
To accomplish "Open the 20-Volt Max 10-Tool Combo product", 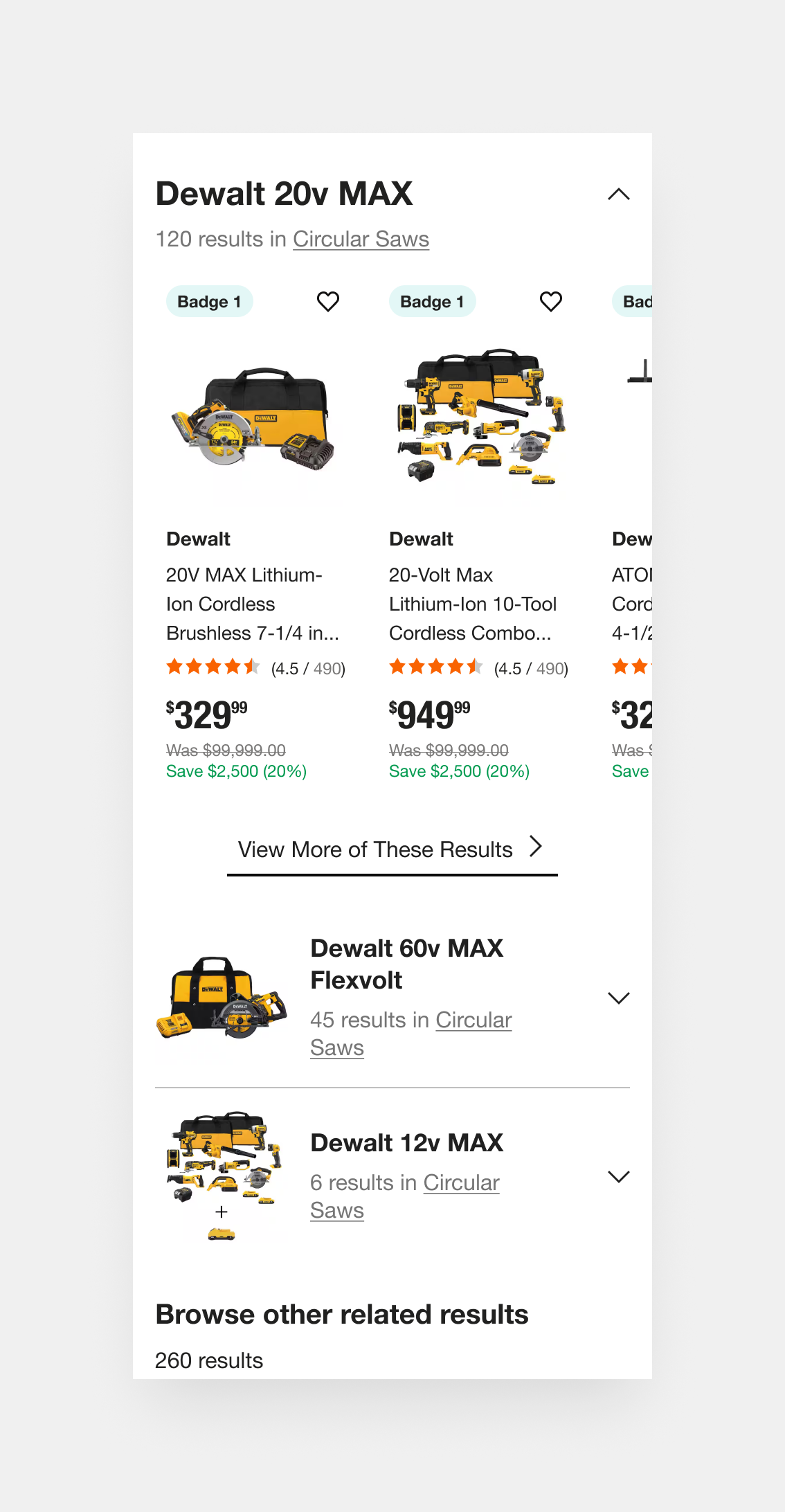I will [x=473, y=604].
